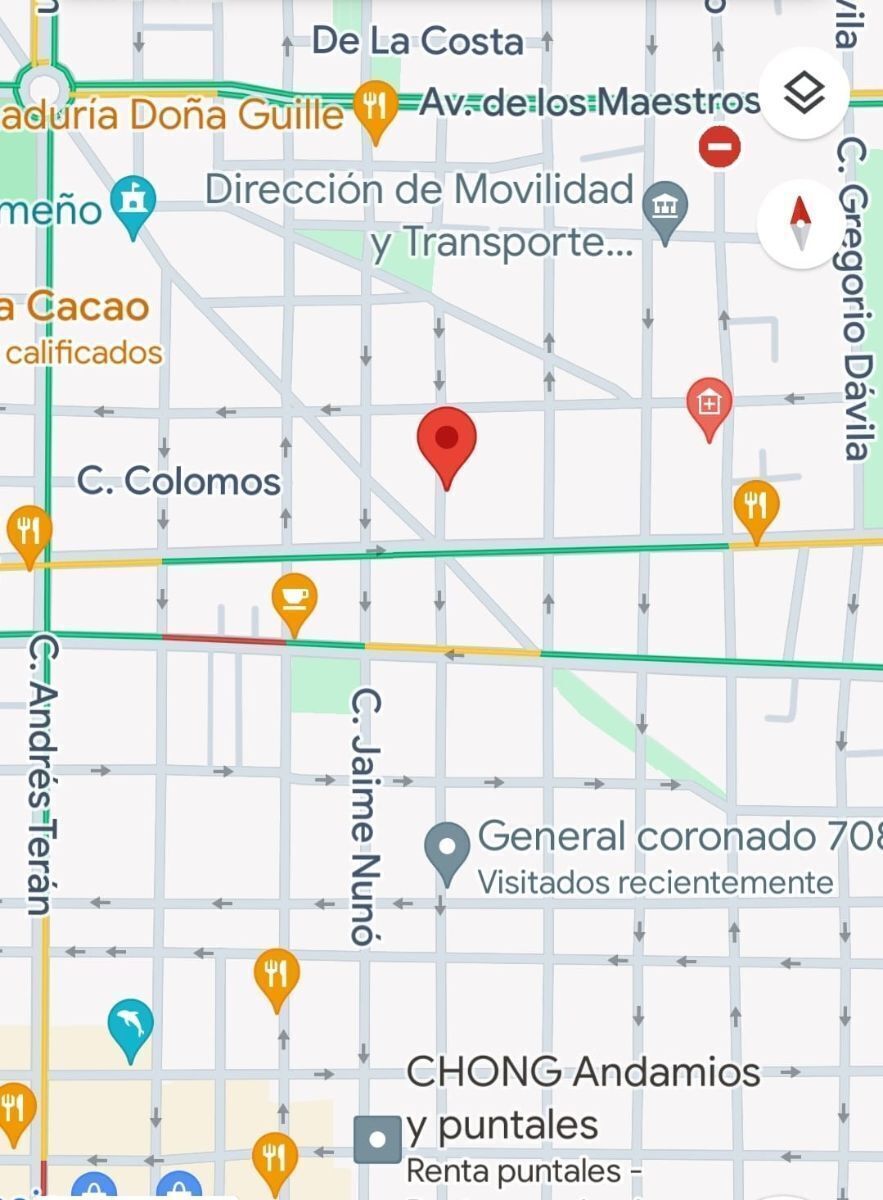
Task: Tap the compass to reorient north
Action: click(801, 222)
